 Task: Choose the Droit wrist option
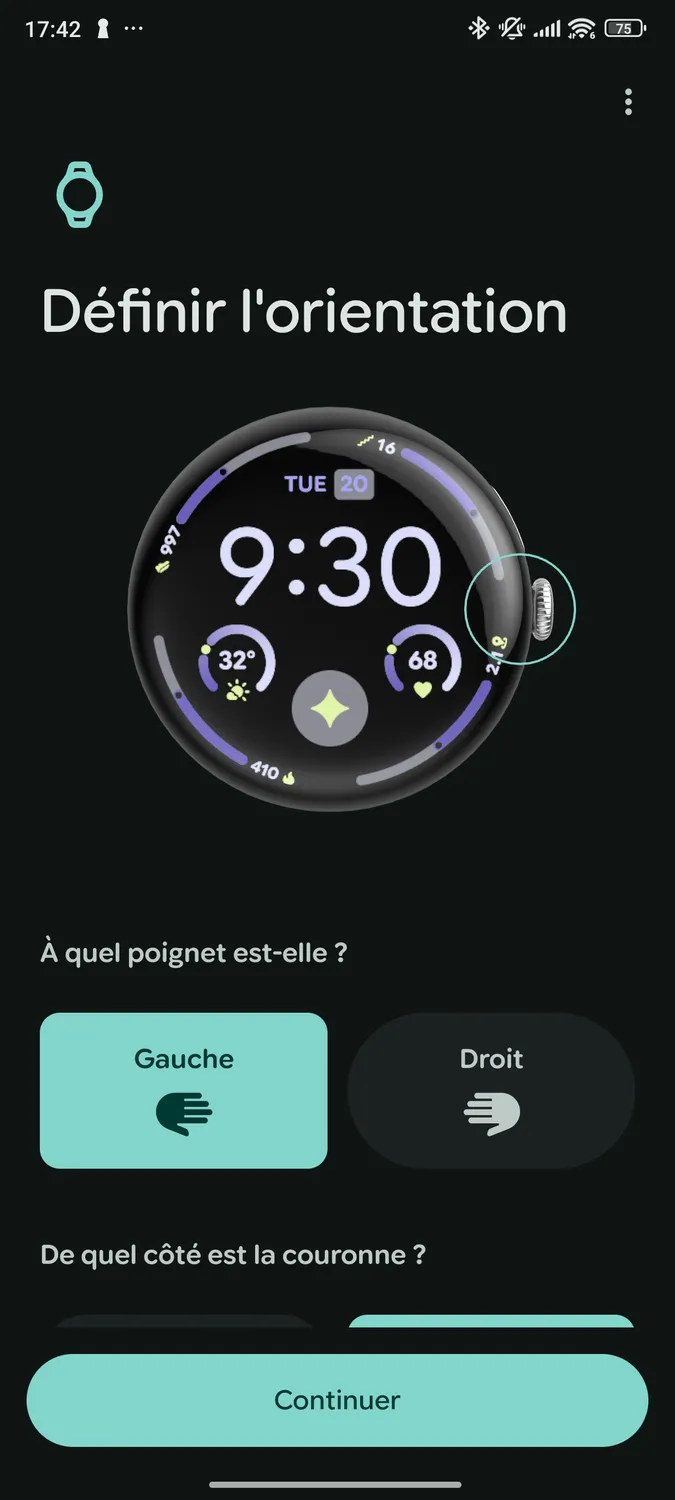pyautogui.click(x=491, y=1090)
